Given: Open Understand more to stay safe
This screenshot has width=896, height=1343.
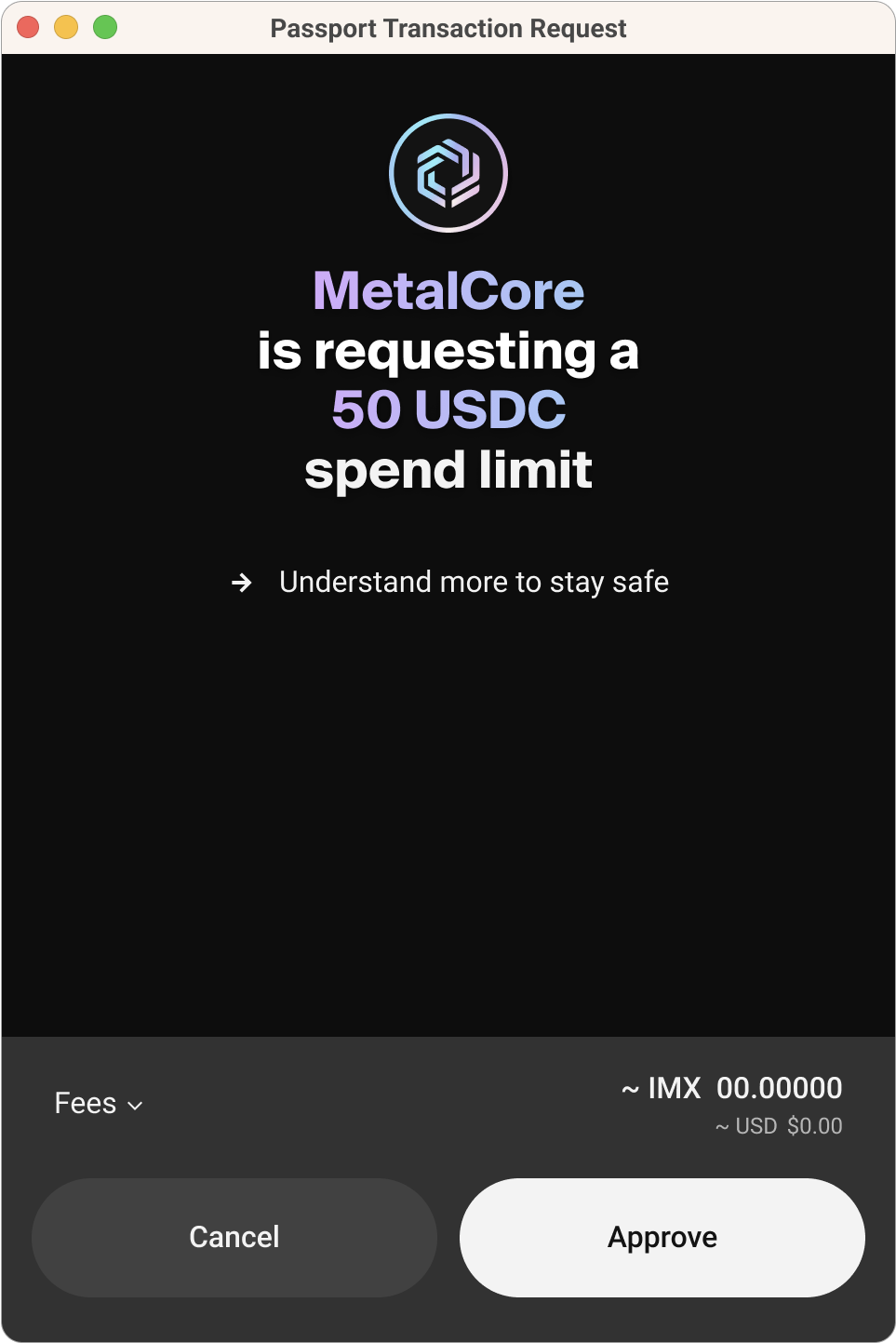Looking at the screenshot, I should click(473, 583).
